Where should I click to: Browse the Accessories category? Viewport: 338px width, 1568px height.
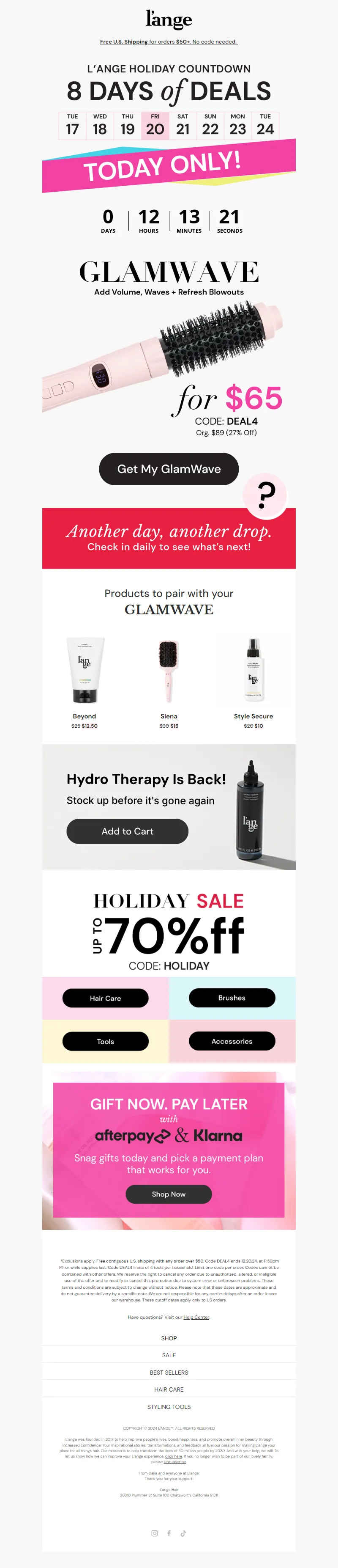[x=232, y=1041]
